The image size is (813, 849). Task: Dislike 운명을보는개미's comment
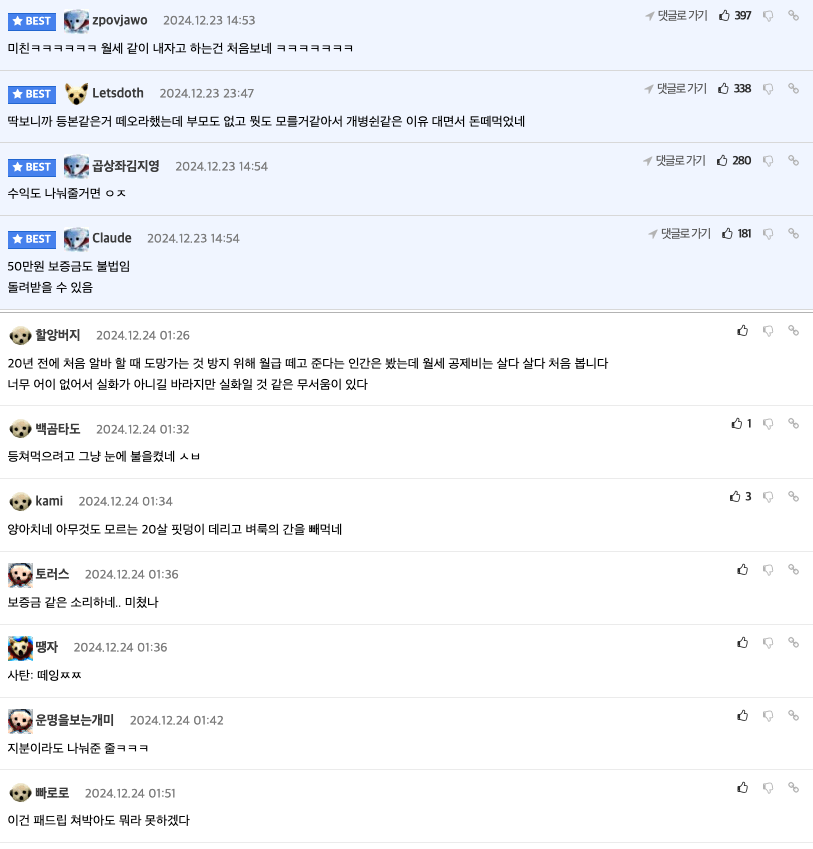coord(768,716)
